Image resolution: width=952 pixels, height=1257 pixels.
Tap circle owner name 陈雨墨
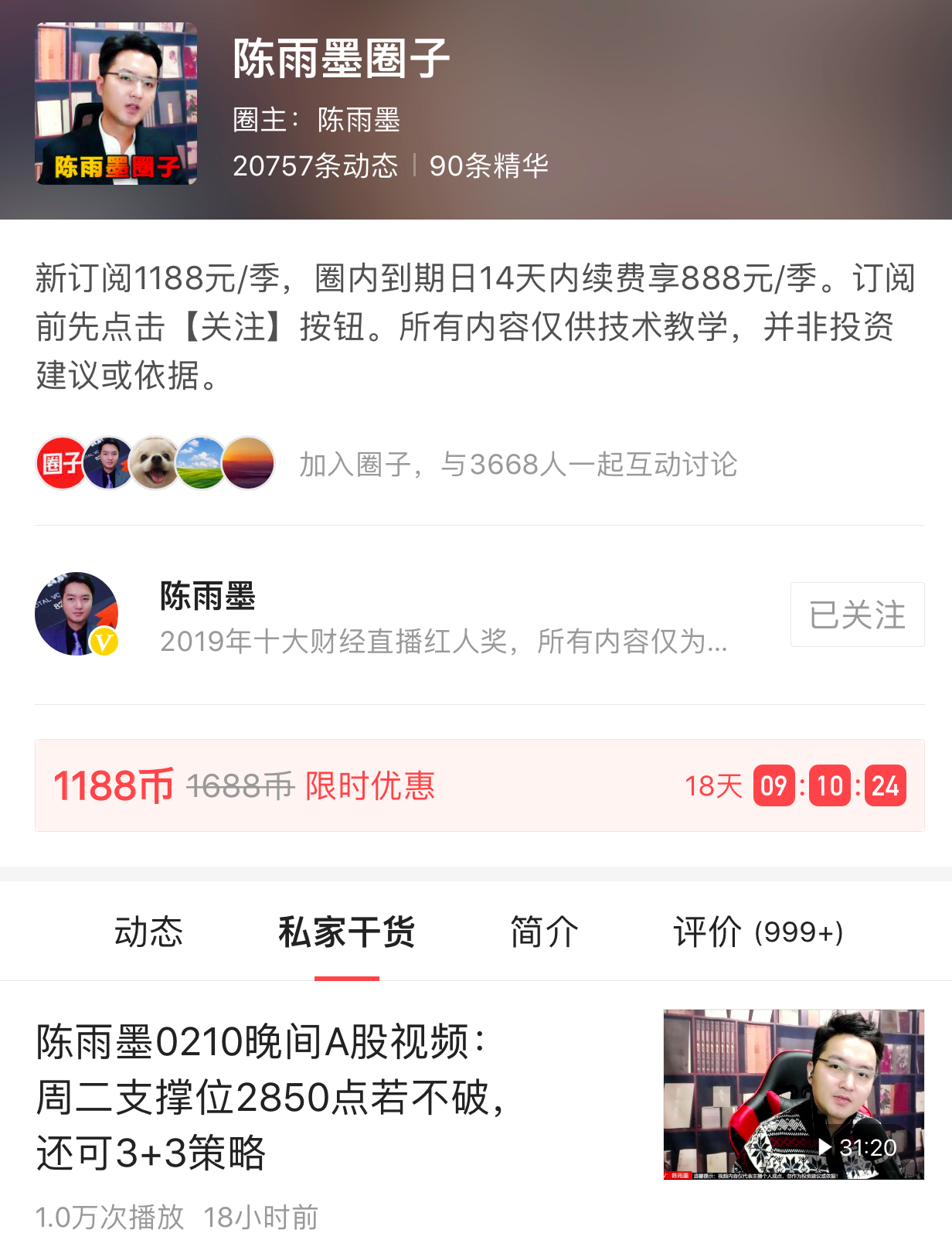359,121
